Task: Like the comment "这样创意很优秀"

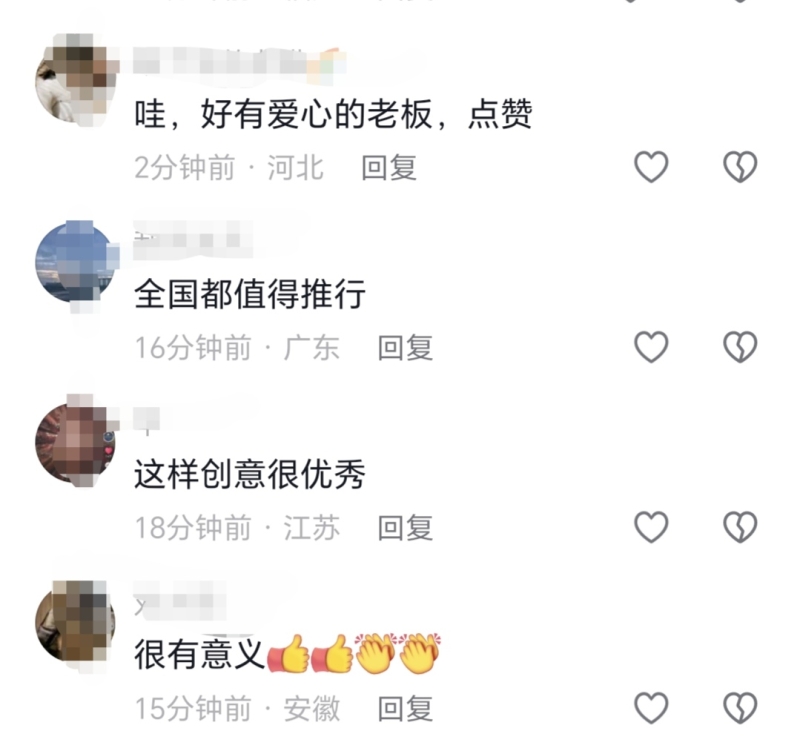Action: click(651, 527)
